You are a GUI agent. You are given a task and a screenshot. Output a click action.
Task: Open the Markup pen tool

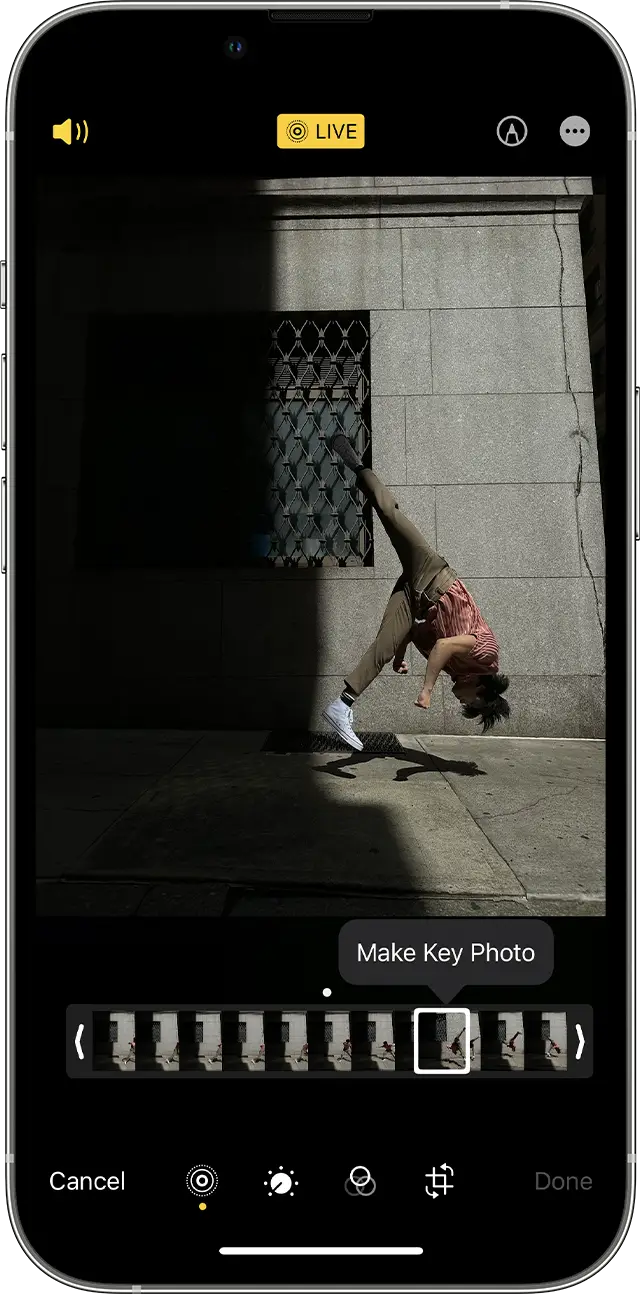(512, 132)
